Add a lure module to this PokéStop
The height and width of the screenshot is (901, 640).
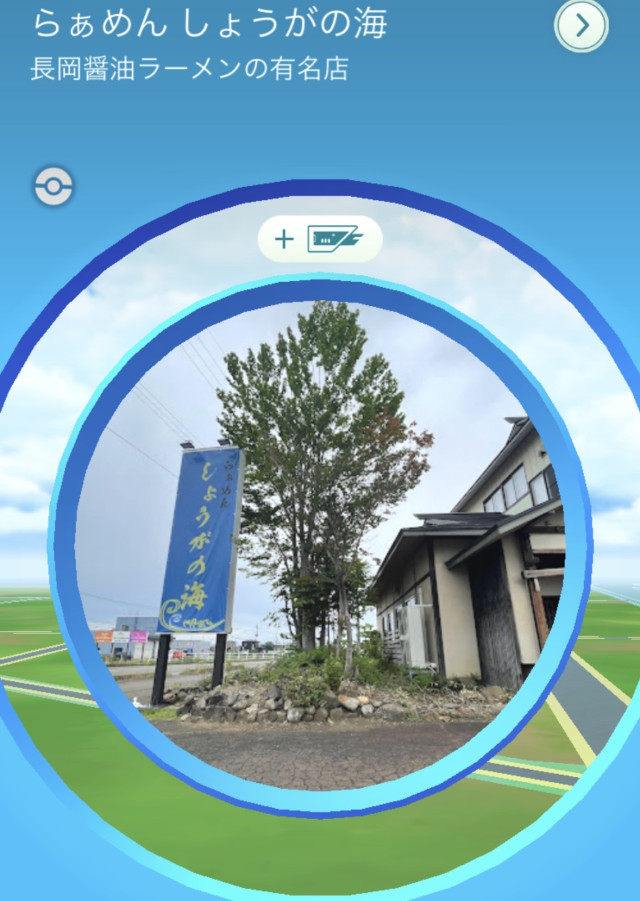(320, 239)
